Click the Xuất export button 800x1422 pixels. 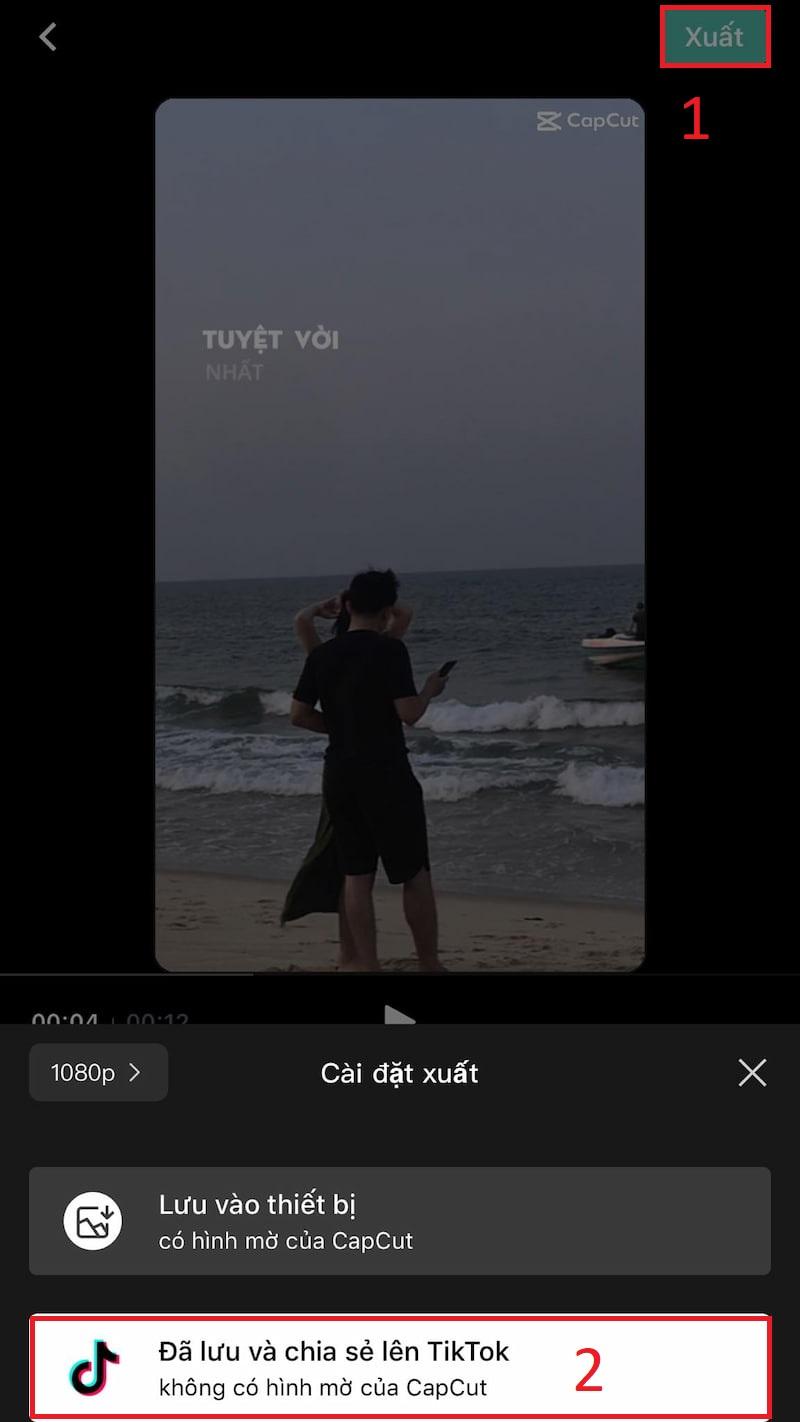[x=714, y=36]
